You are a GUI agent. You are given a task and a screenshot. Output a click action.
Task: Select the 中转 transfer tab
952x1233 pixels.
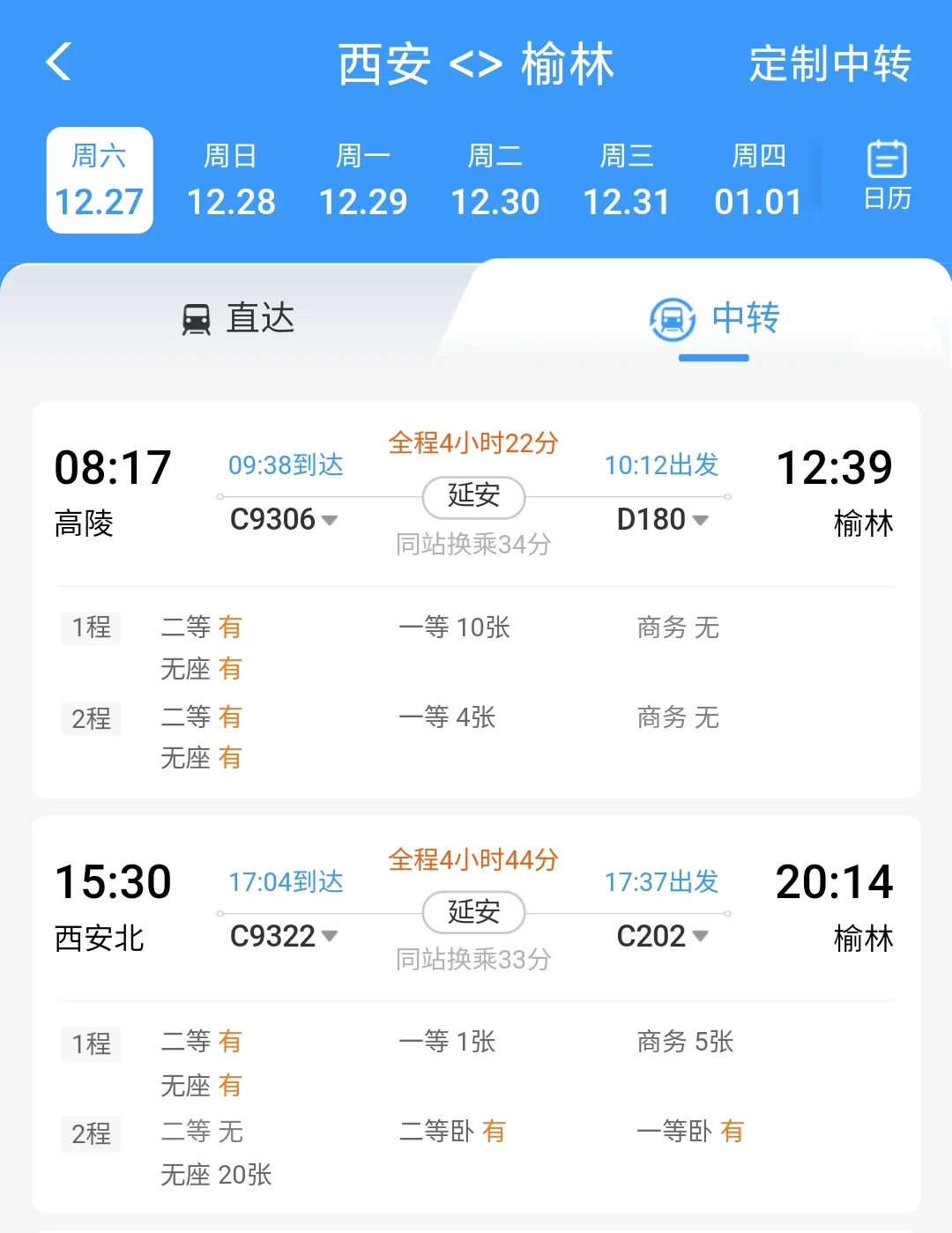(714, 318)
